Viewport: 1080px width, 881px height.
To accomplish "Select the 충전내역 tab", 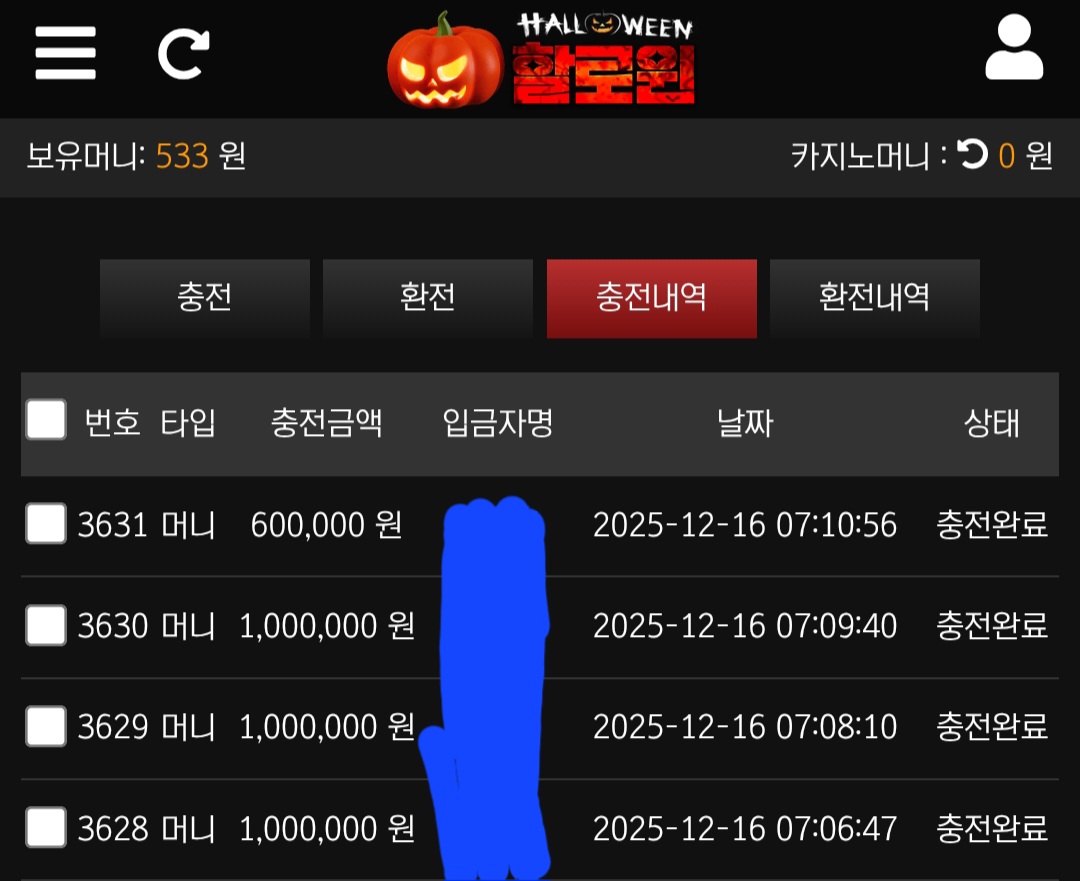I will click(651, 298).
